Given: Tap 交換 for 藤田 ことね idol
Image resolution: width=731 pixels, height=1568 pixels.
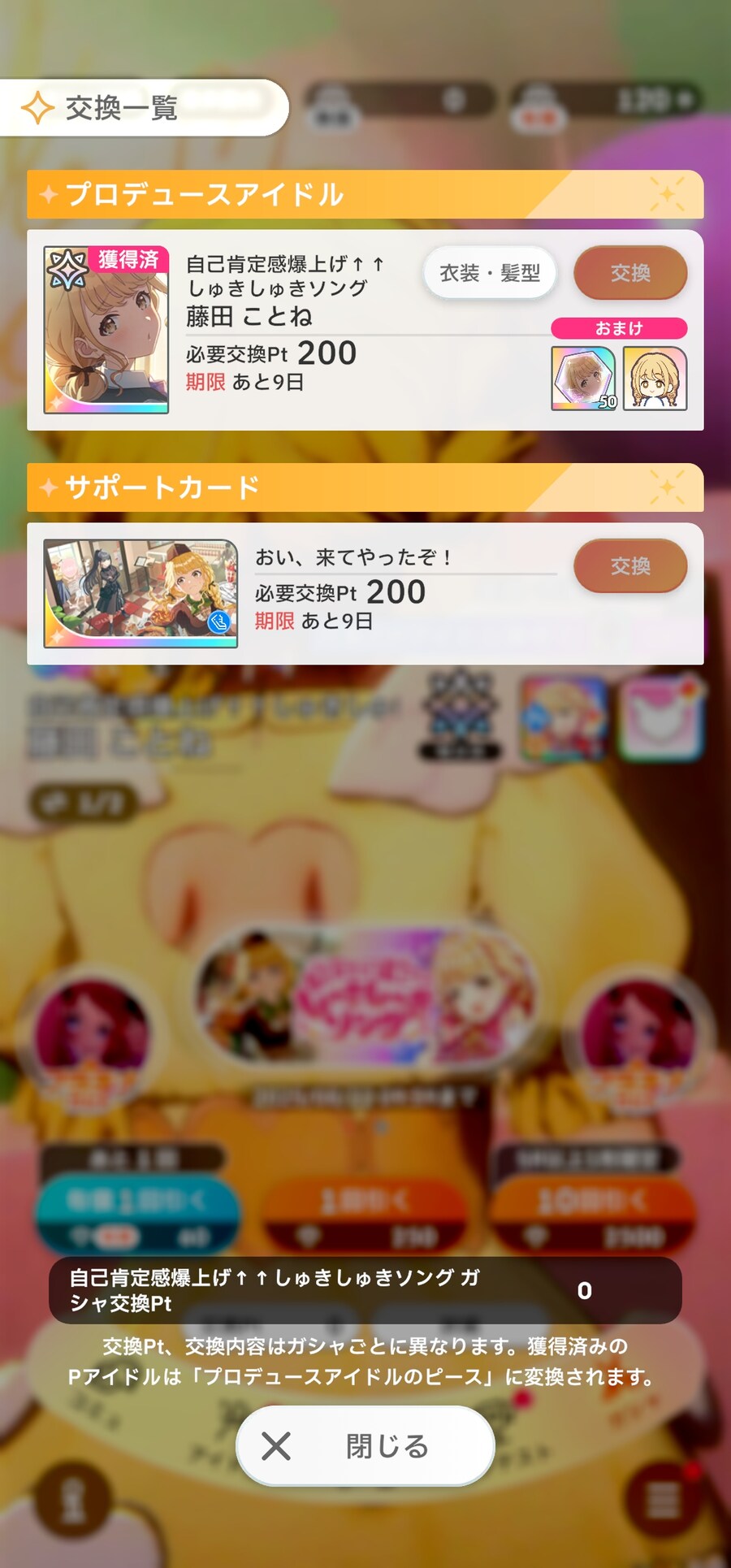Looking at the screenshot, I should tap(630, 273).
